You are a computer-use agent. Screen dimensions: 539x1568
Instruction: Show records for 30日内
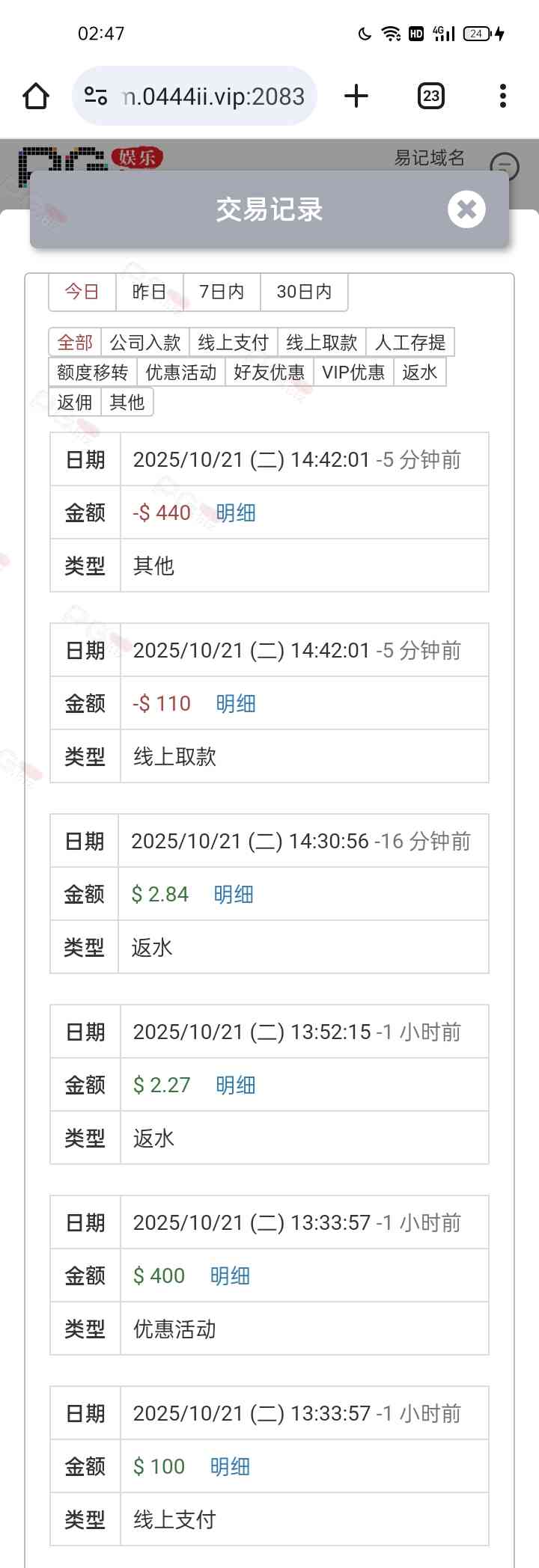point(304,292)
